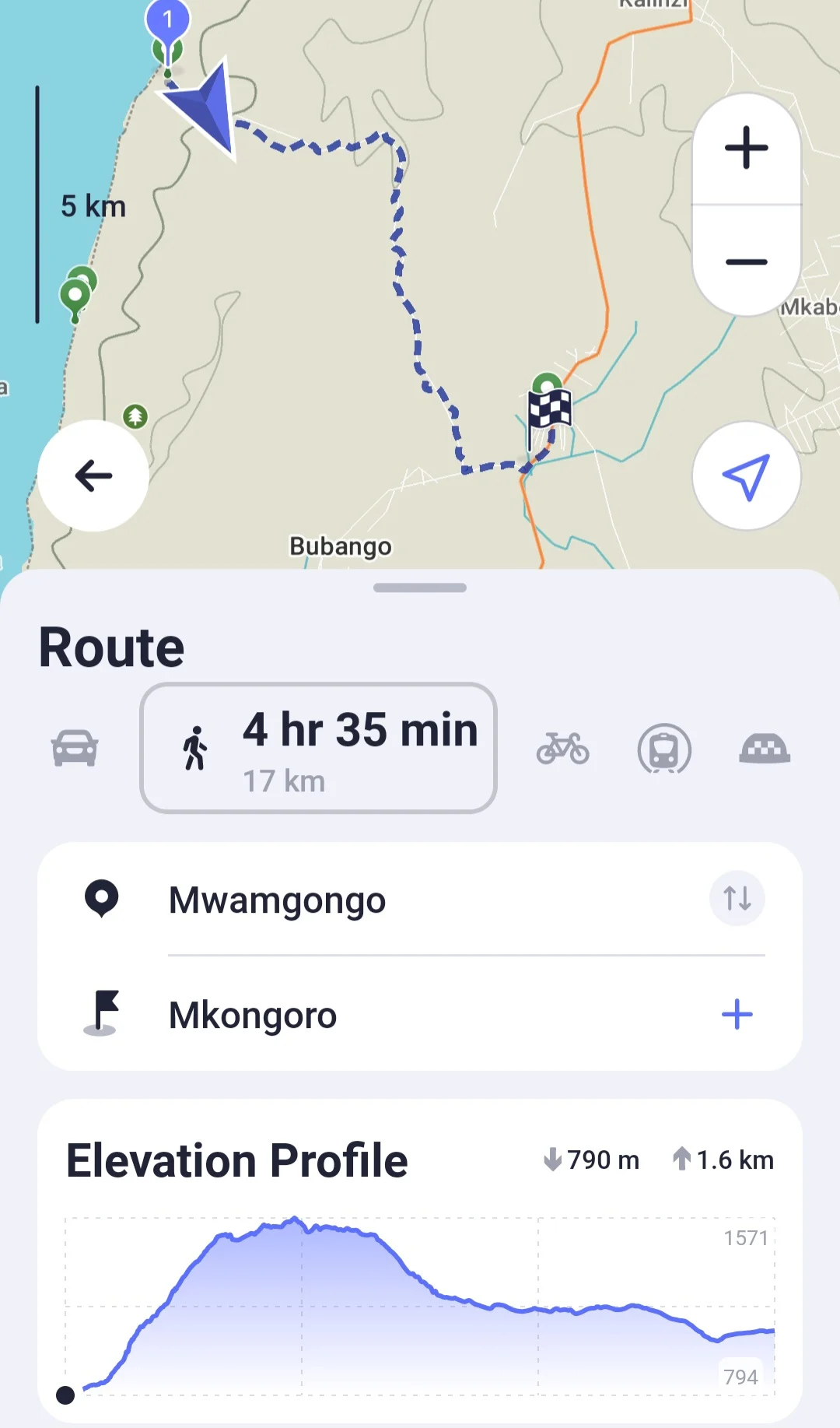Add a stop with plus icon
This screenshot has width=840, height=1428.
point(737,1015)
